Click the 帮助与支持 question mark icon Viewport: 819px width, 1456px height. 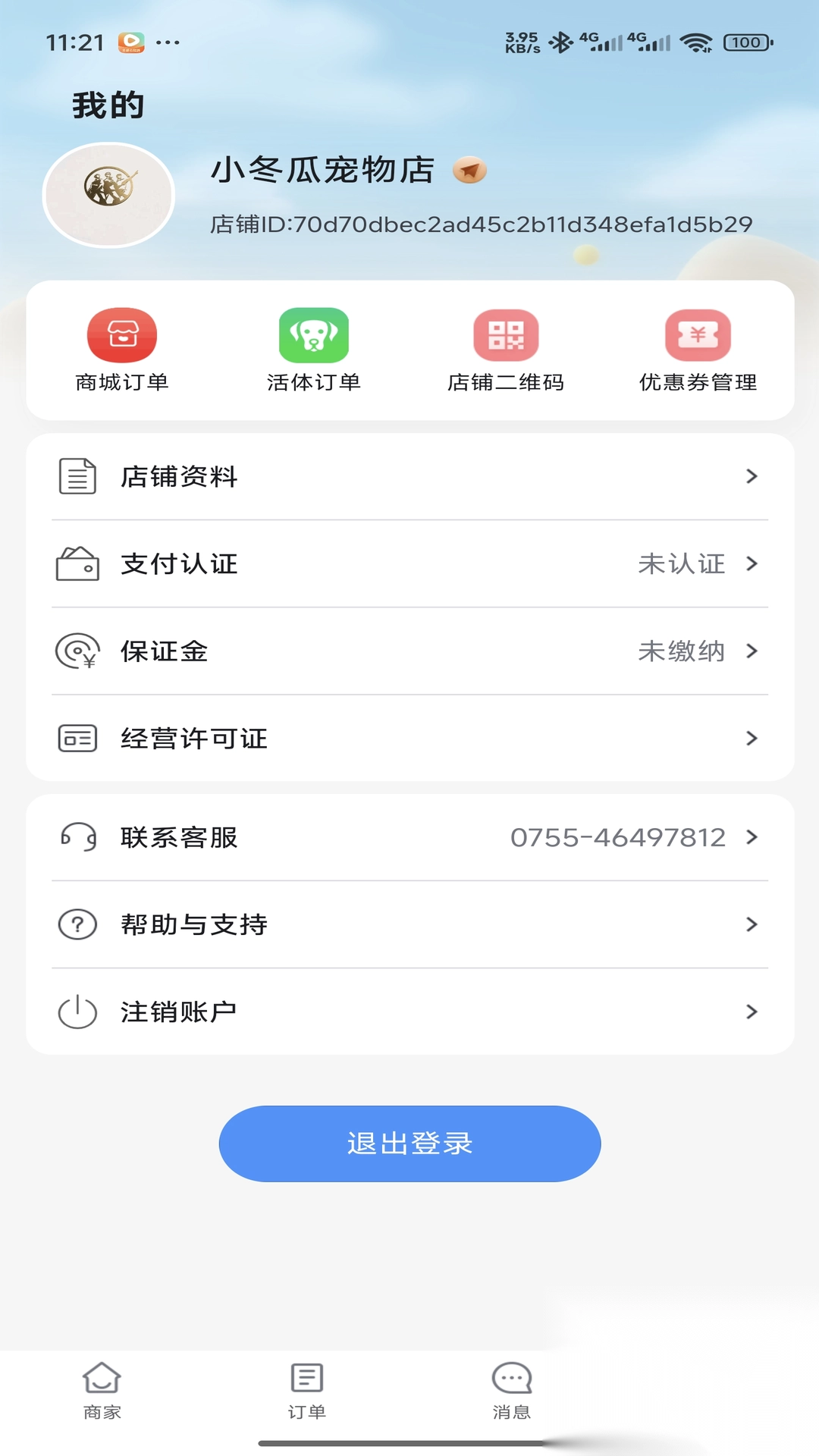(x=76, y=924)
